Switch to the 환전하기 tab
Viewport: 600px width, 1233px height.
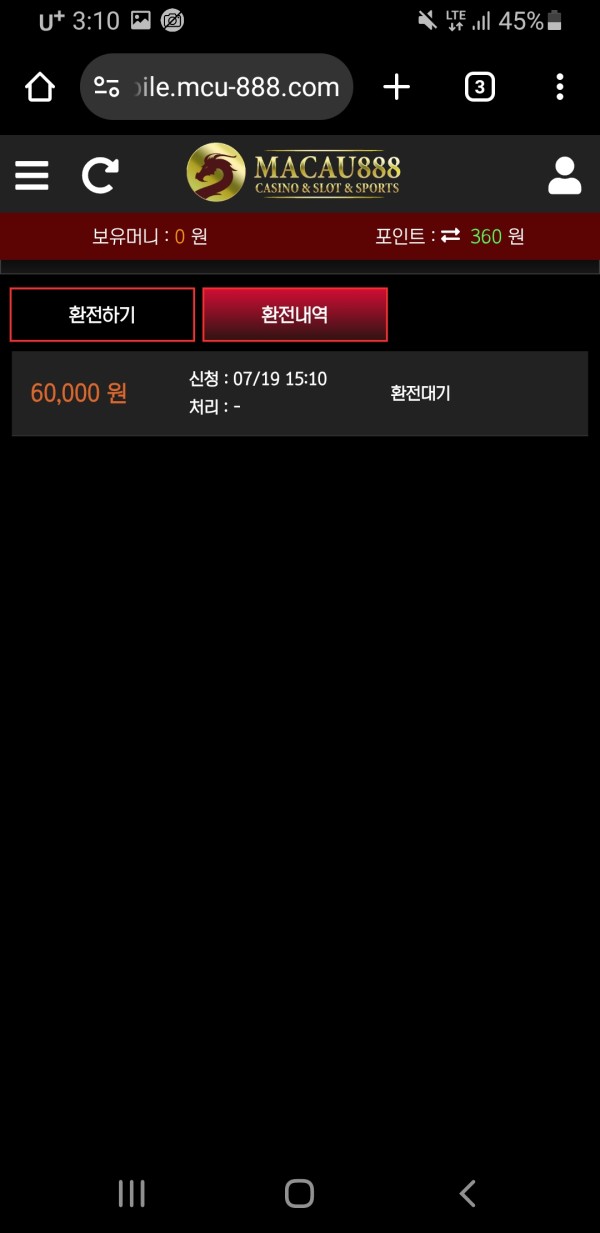pos(102,315)
